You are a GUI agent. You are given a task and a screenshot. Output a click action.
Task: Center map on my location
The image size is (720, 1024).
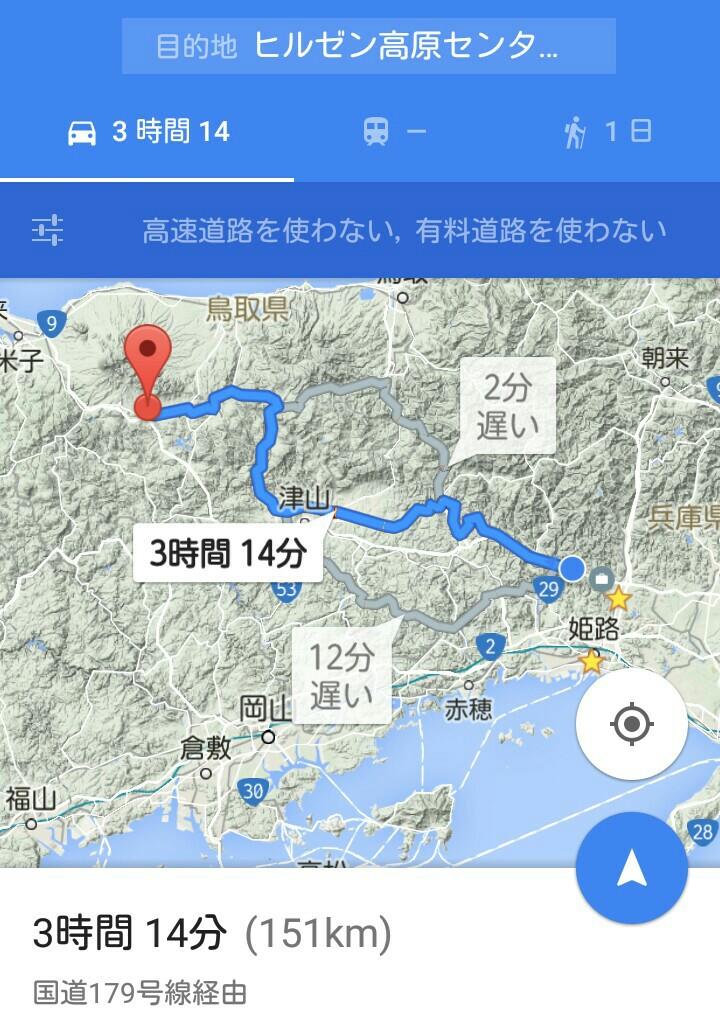[632, 723]
